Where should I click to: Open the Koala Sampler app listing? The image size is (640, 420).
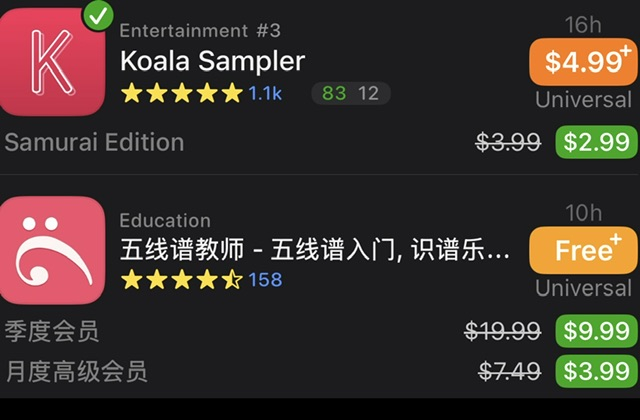pyautogui.click(x=212, y=61)
